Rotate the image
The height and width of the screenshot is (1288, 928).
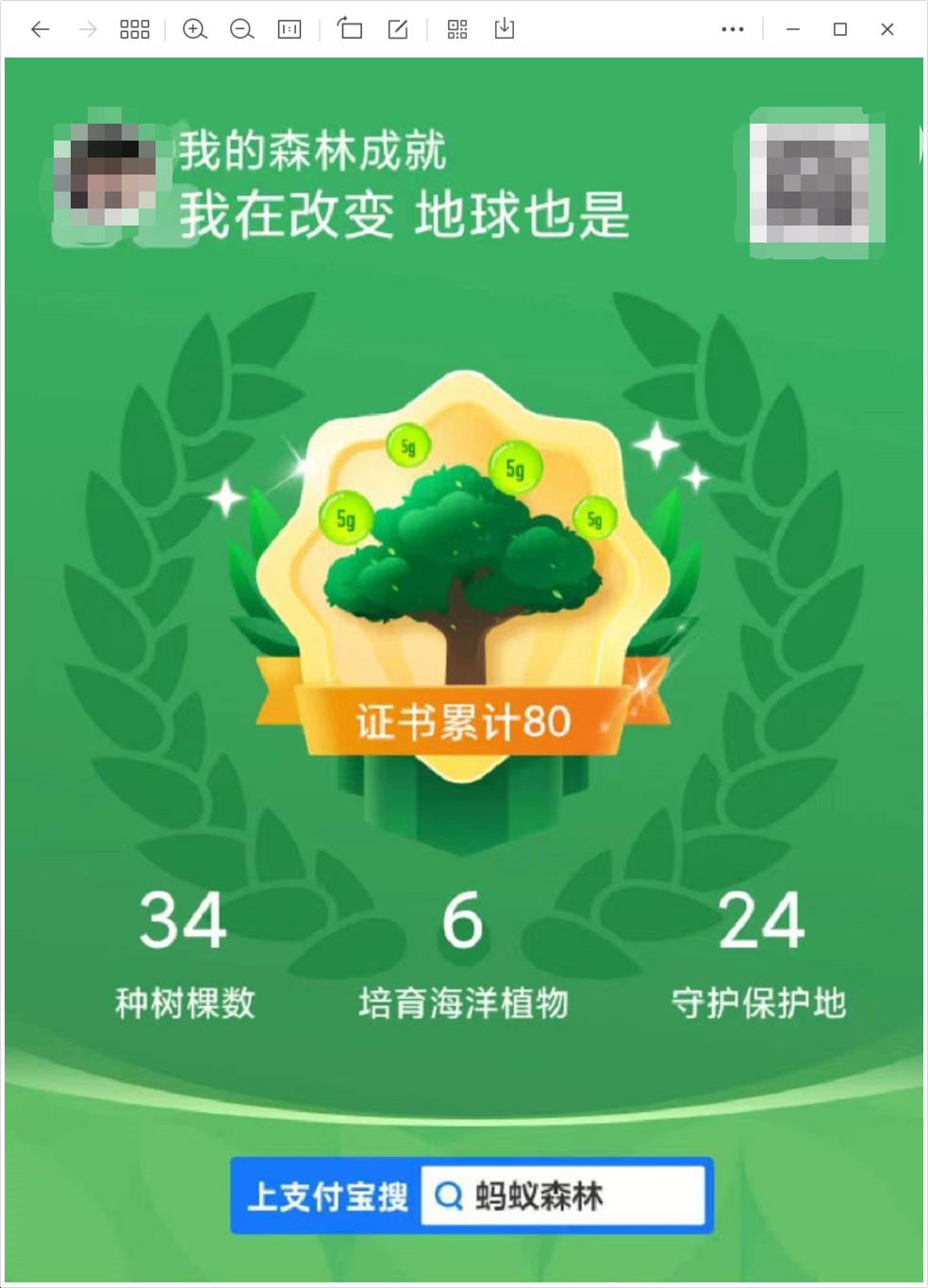tap(350, 29)
